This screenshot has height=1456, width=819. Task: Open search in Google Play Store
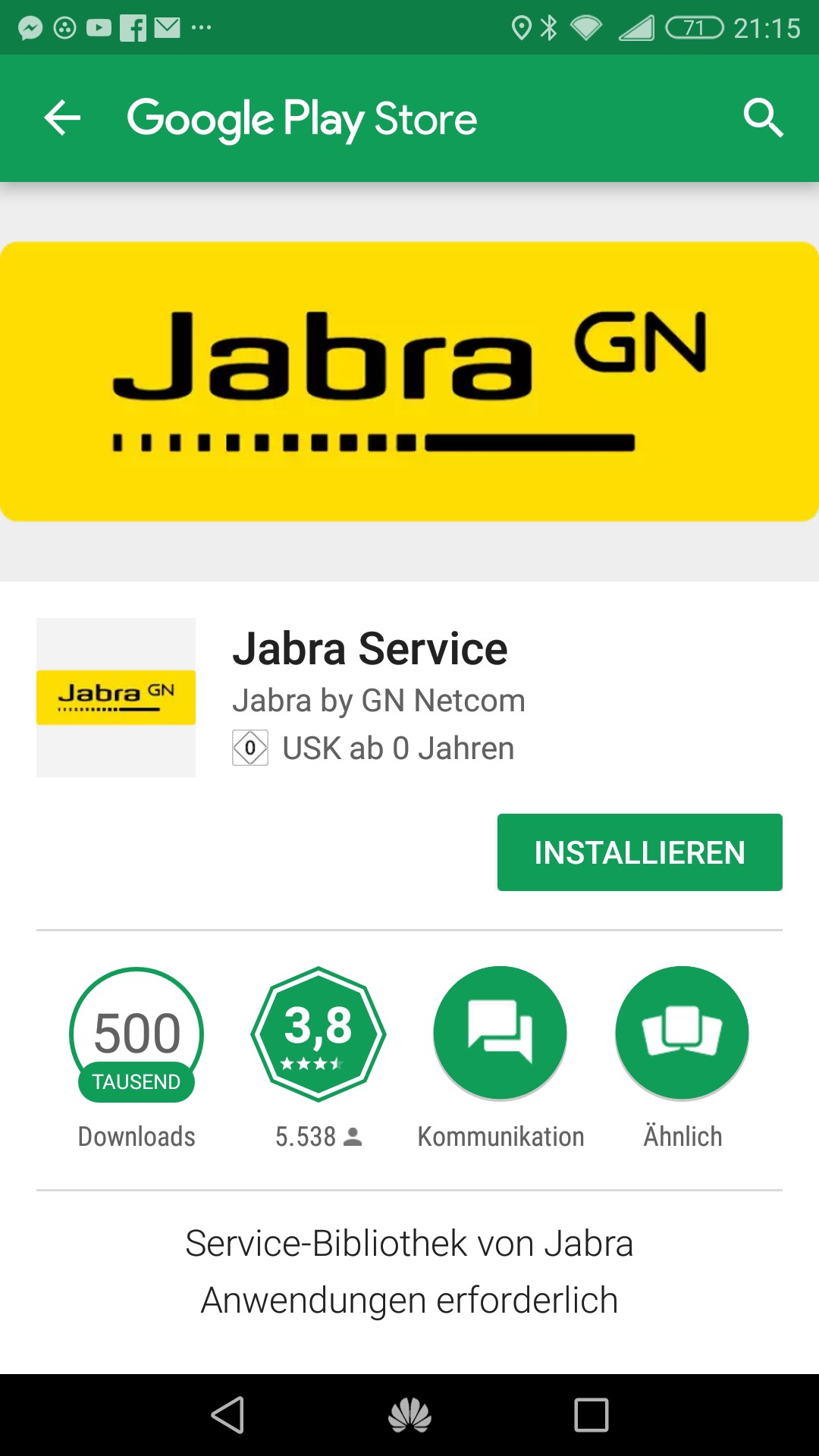click(763, 118)
